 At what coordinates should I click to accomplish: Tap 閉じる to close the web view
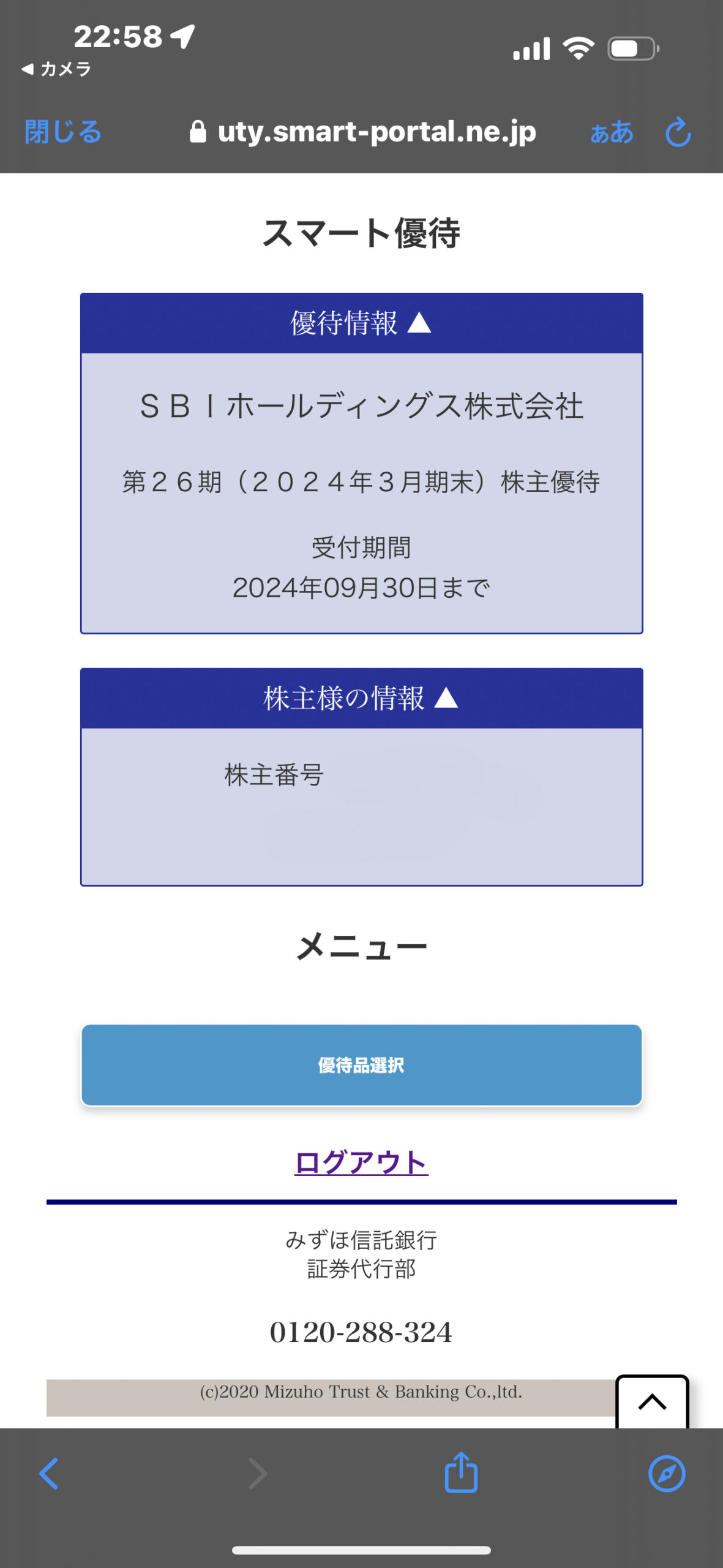(x=62, y=132)
